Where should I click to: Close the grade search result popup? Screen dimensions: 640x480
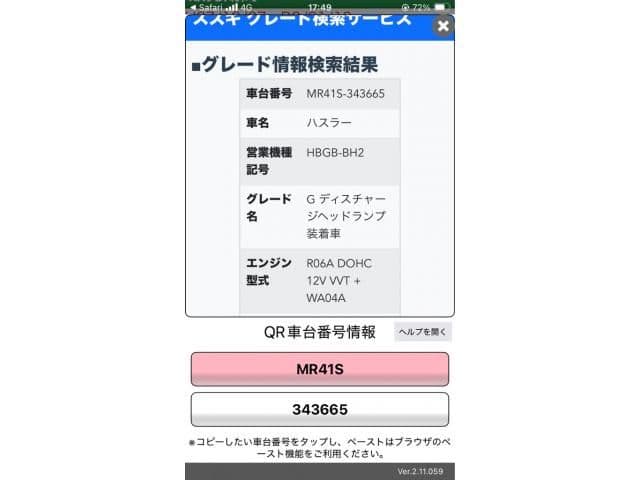click(443, 27)
